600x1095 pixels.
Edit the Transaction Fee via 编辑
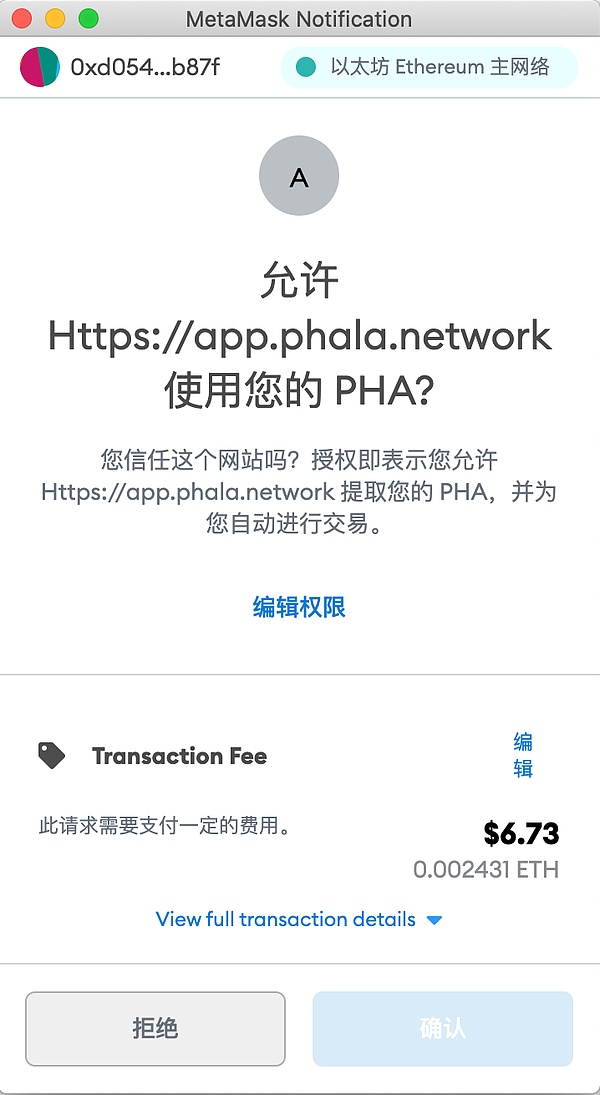tap(523, 755)
